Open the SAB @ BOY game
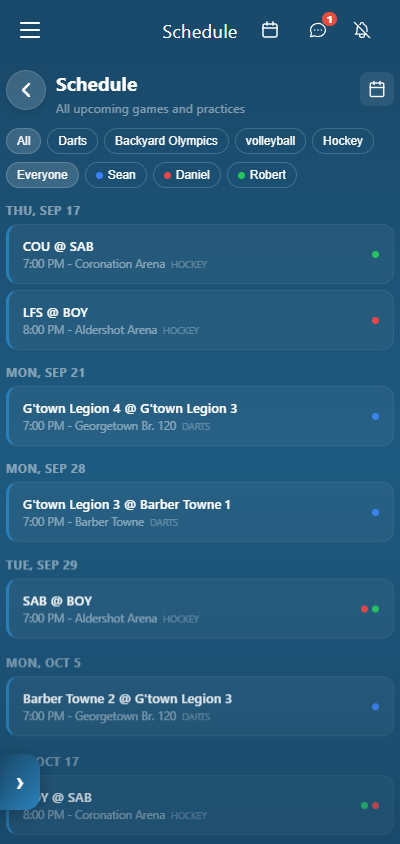The width and height of the screenshot is (400, 844). coord(200,608)
